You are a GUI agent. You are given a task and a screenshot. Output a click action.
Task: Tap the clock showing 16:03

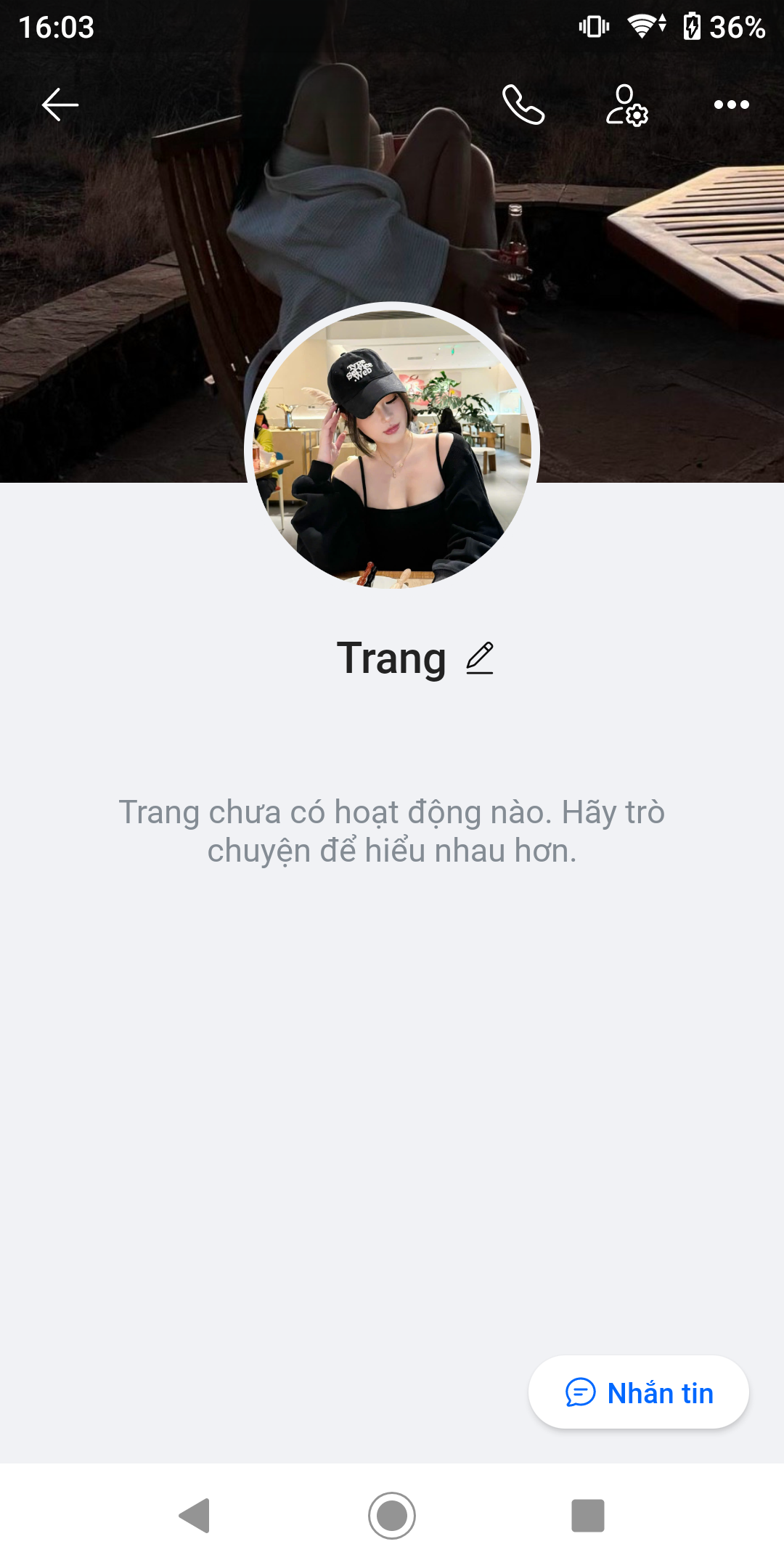(x=56, y=28)
